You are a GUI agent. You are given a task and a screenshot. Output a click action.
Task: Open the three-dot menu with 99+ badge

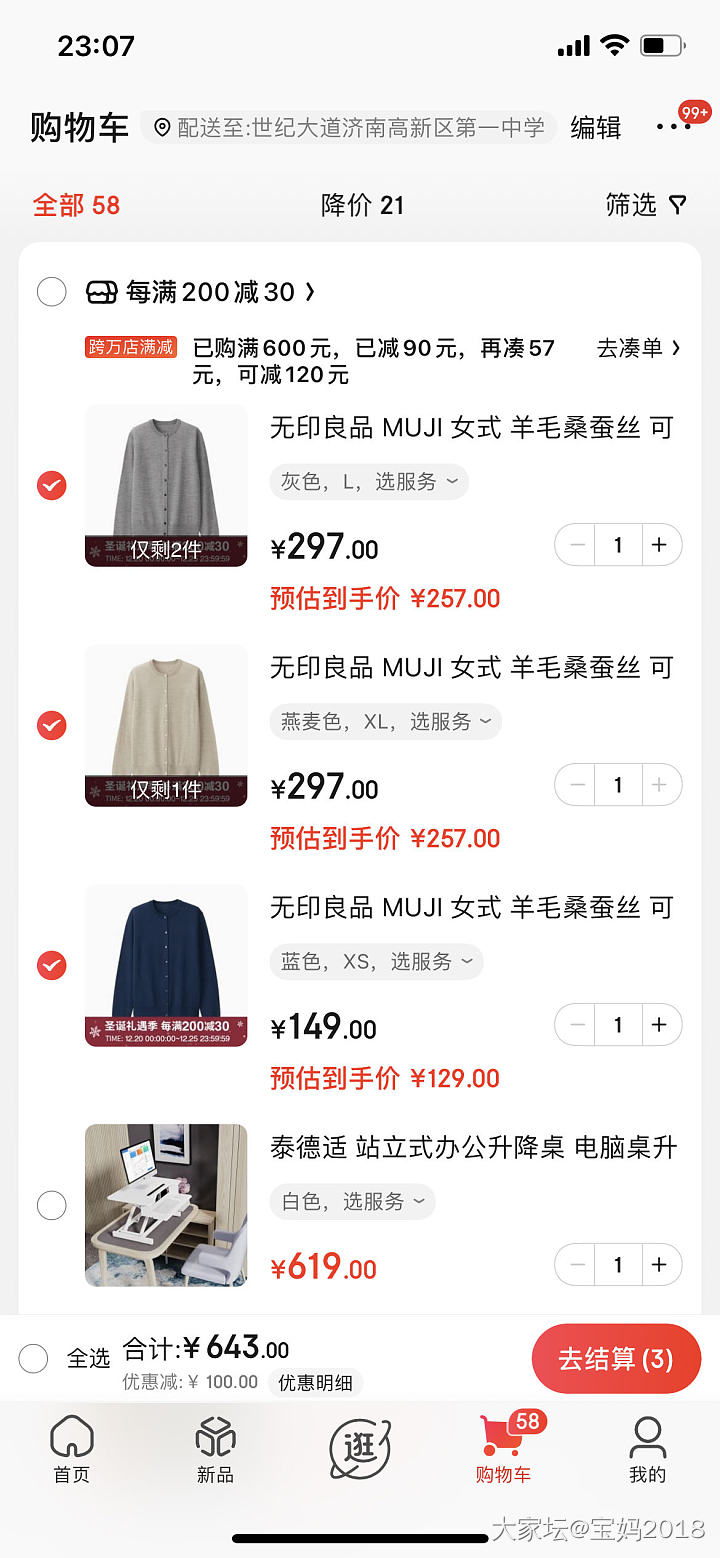click(673, 127)
